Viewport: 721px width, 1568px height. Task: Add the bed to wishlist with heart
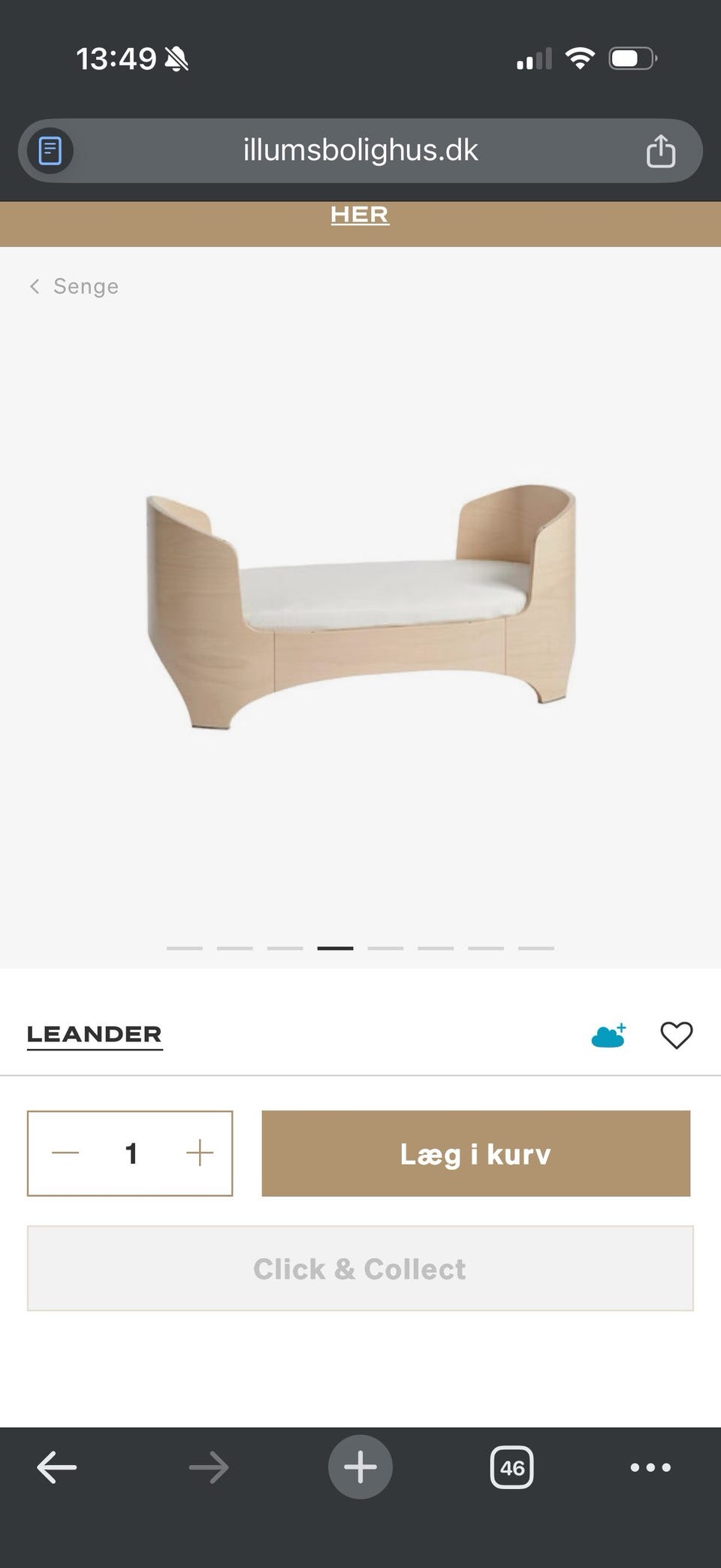[676, 1035]
